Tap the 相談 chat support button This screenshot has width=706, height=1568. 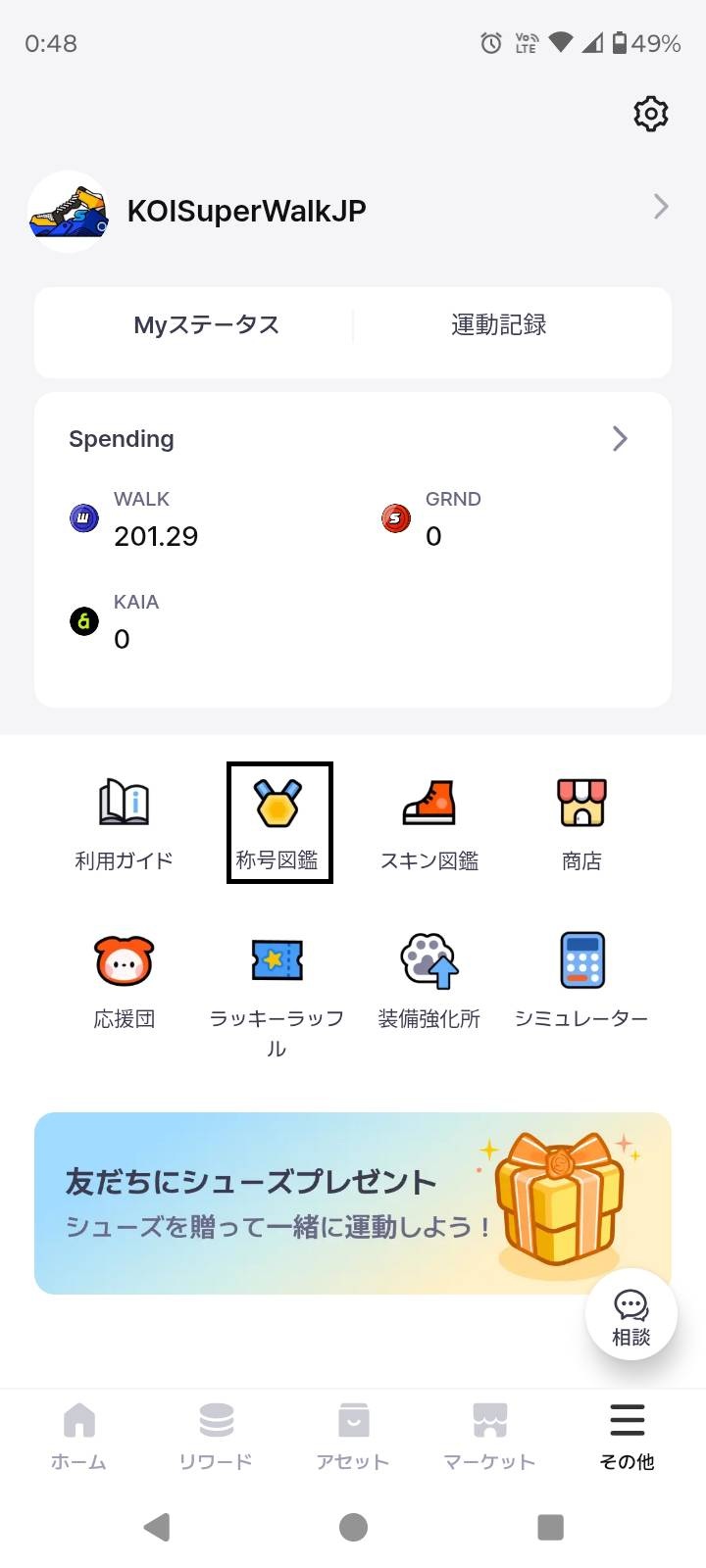click(630, 1315)
